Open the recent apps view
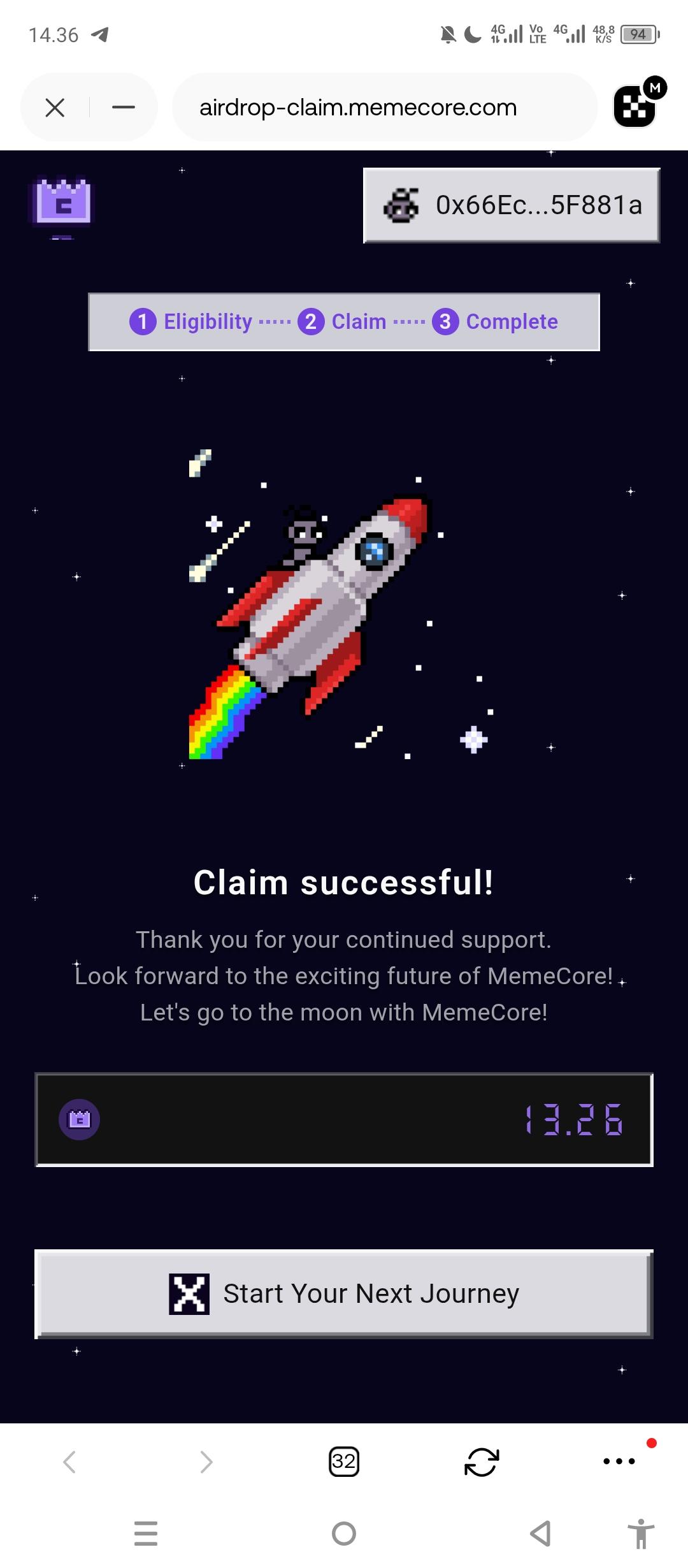Image resolution: width=688 pixels, height=1568 pixels. click(x=146, y=1533)
